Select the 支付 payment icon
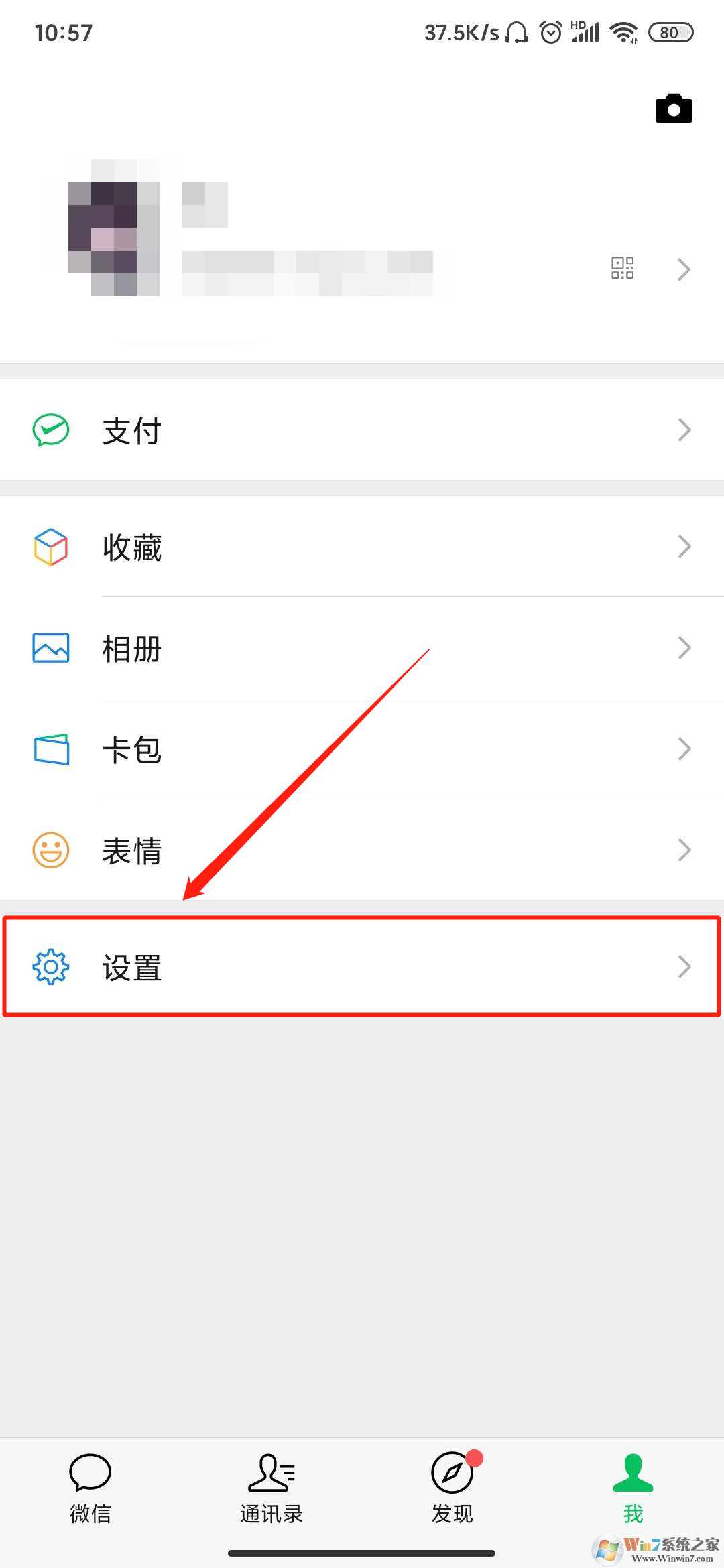Screen dimensions: 724x1568 [x=50, y=430]
